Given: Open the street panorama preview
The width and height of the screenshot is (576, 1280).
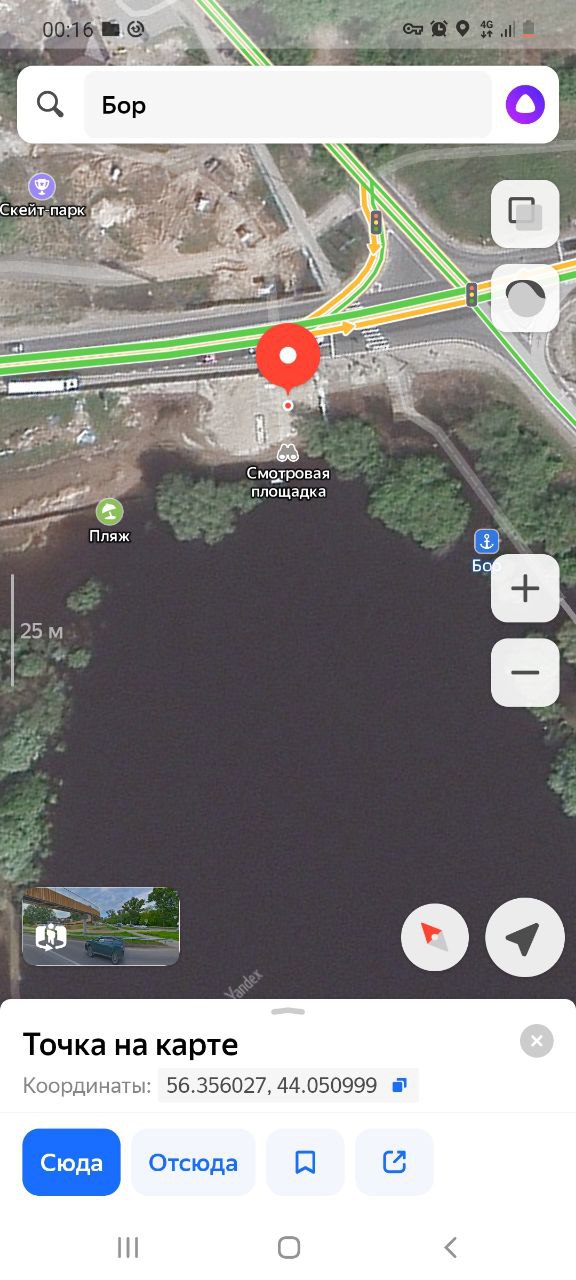Looking at the screenshot, I should 101,926.
